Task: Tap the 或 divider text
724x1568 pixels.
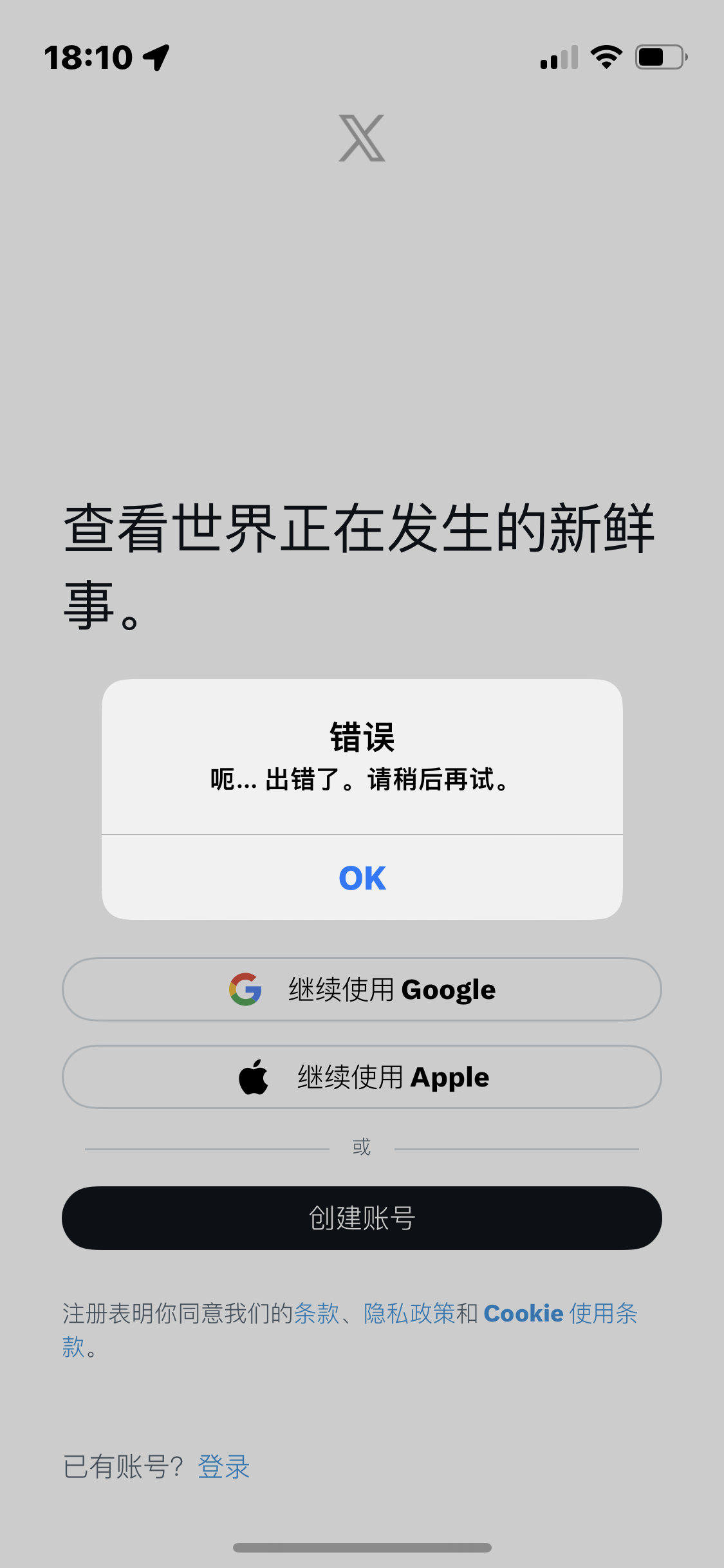Action: 362,1146
